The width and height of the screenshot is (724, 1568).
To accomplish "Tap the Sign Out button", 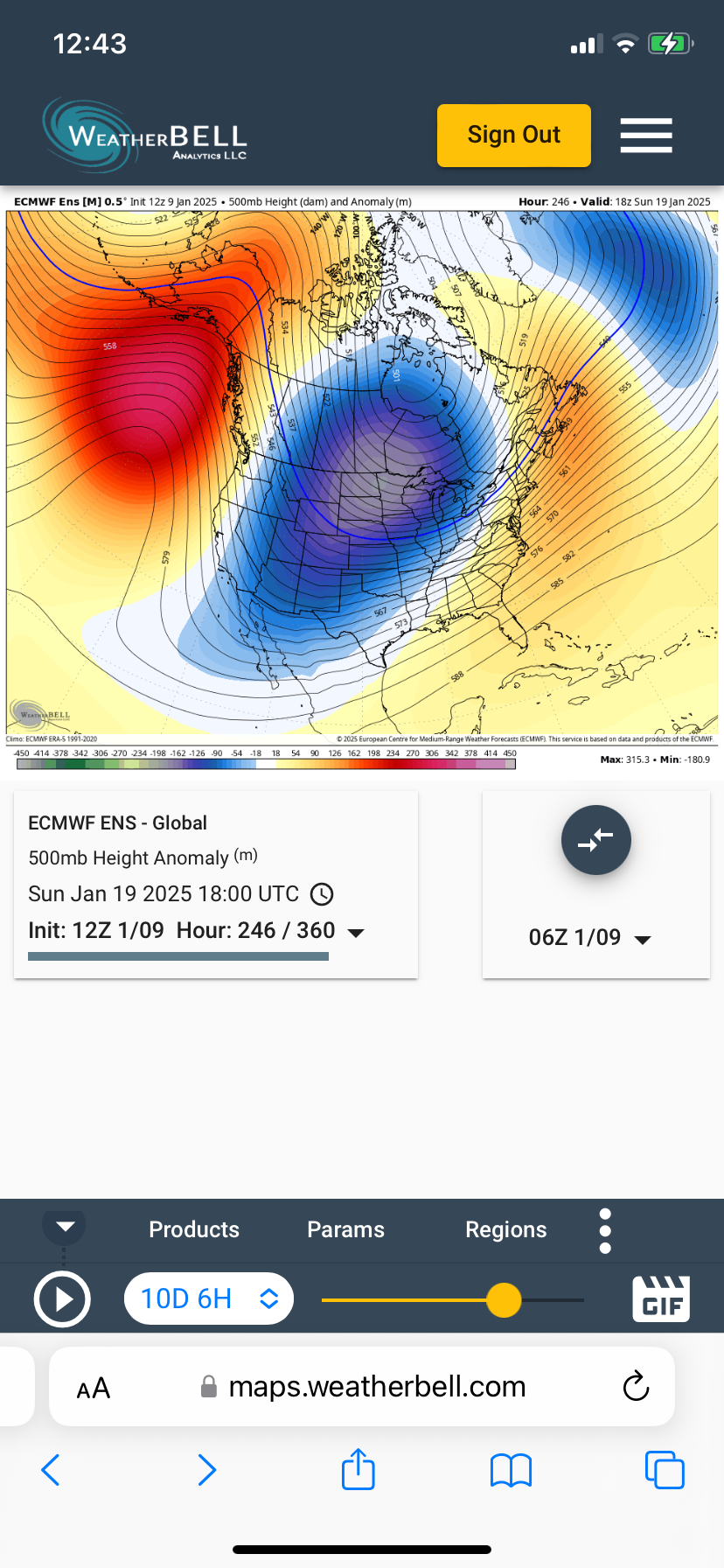I will point(513,136).
